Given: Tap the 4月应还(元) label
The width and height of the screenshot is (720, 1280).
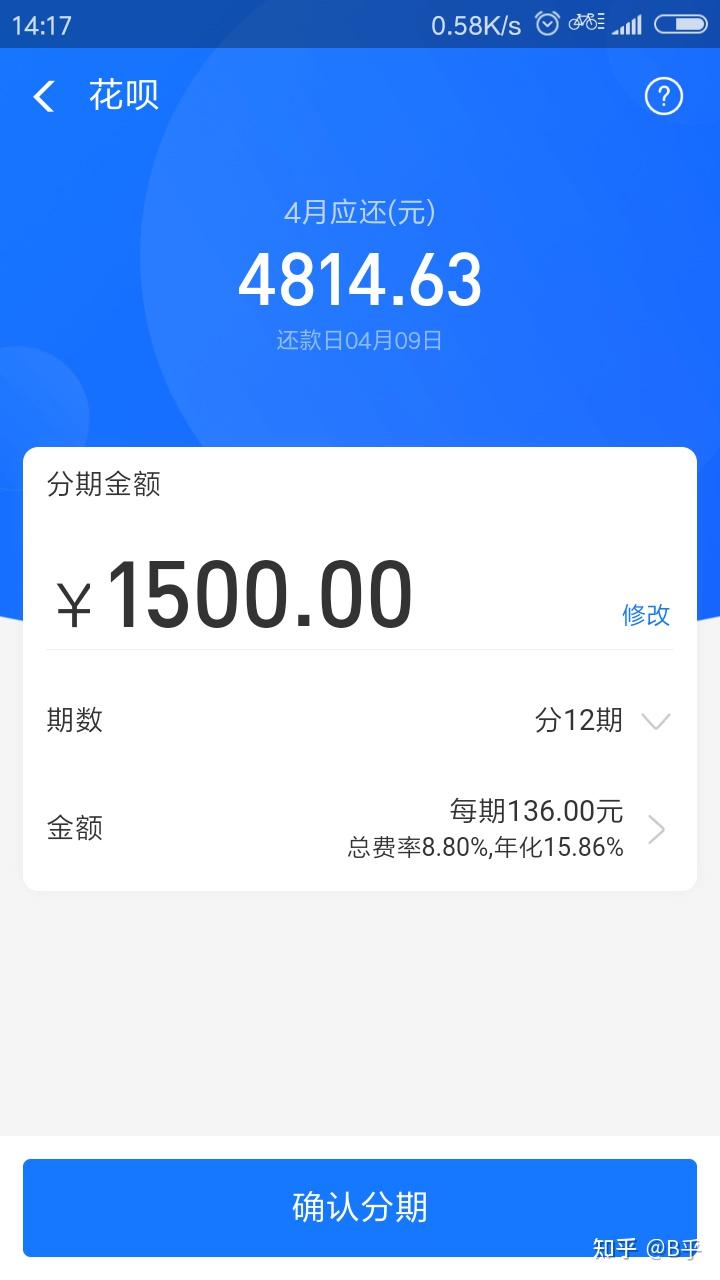Looking at the screenshot, I should tap(360, 212).
